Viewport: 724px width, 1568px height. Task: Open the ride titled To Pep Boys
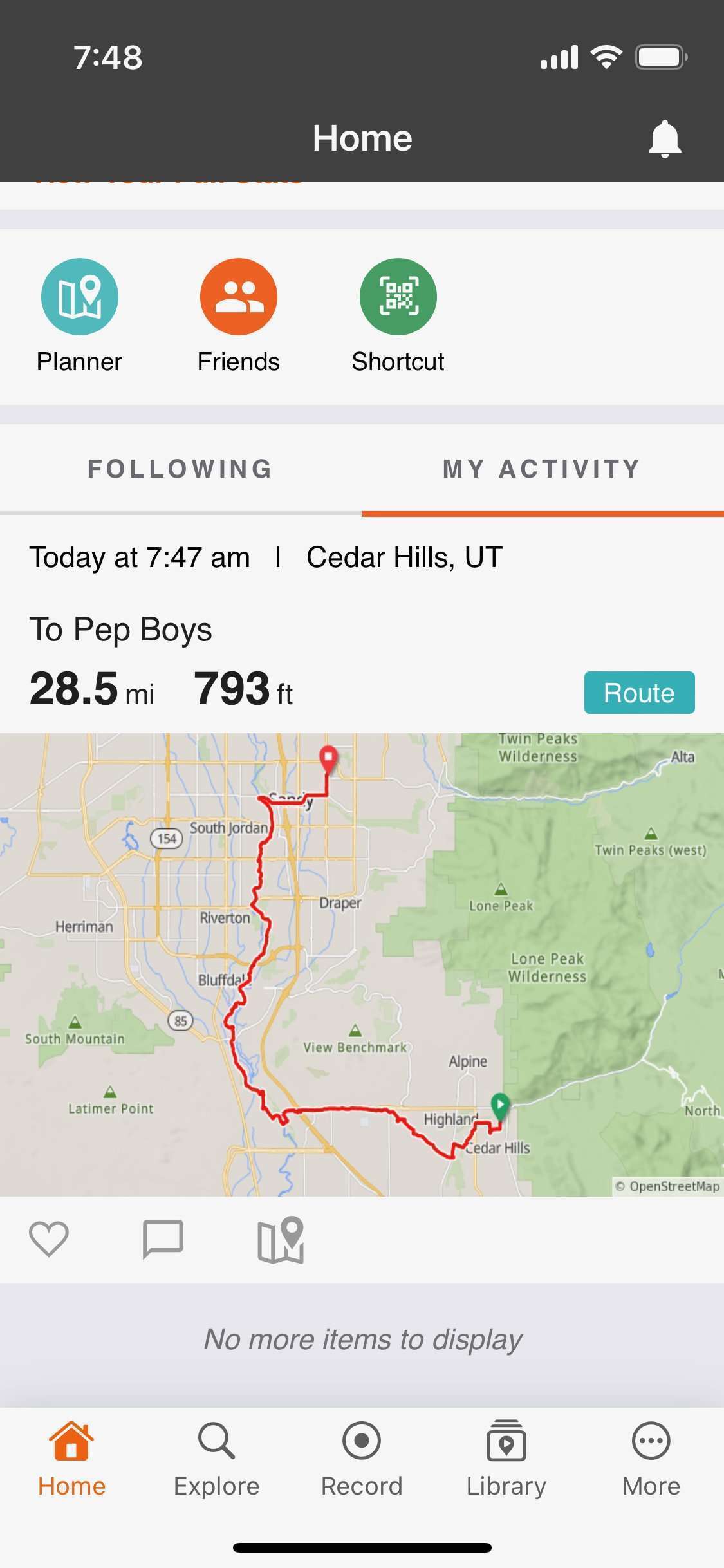(x=122, y=630)
